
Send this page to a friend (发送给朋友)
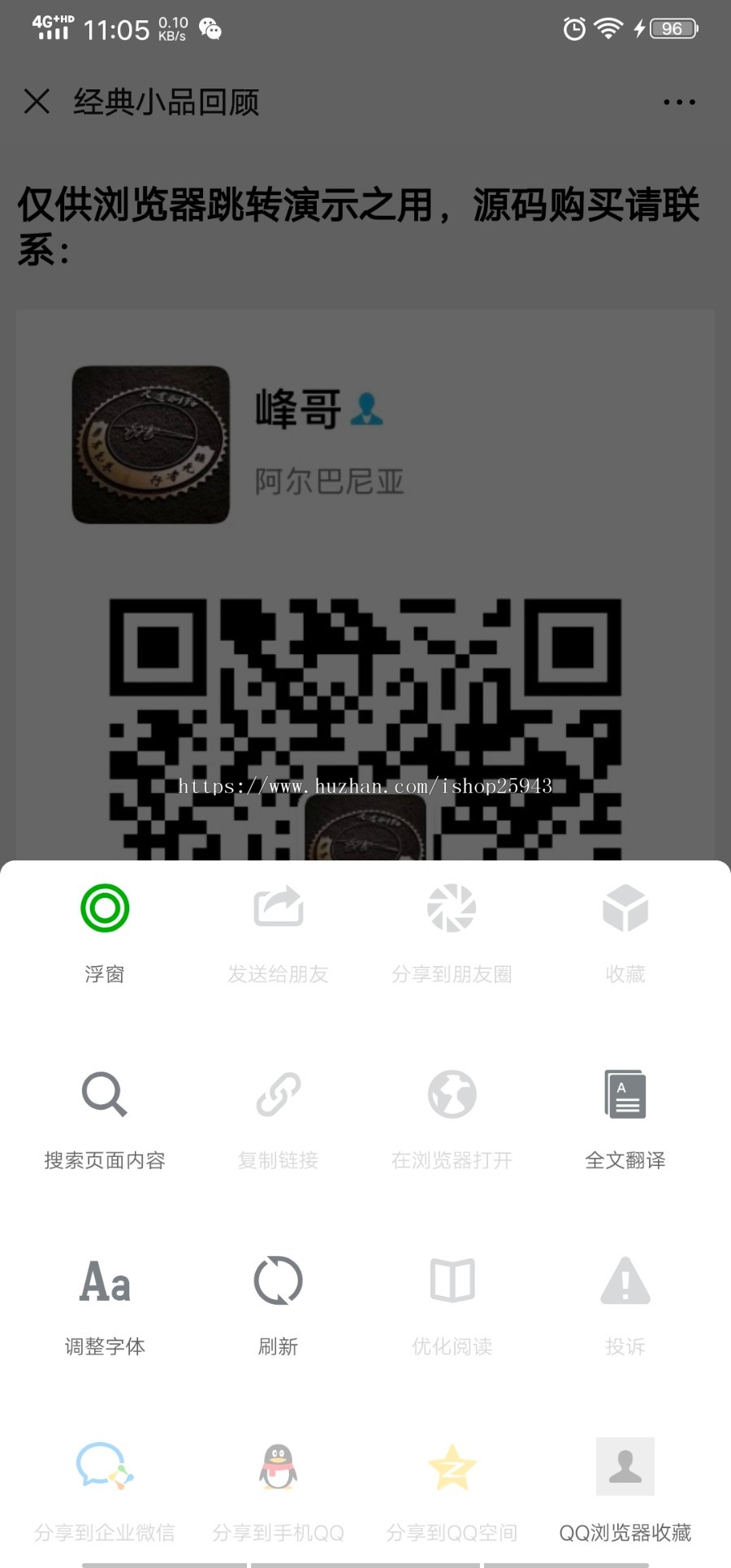tap(278, 926)
